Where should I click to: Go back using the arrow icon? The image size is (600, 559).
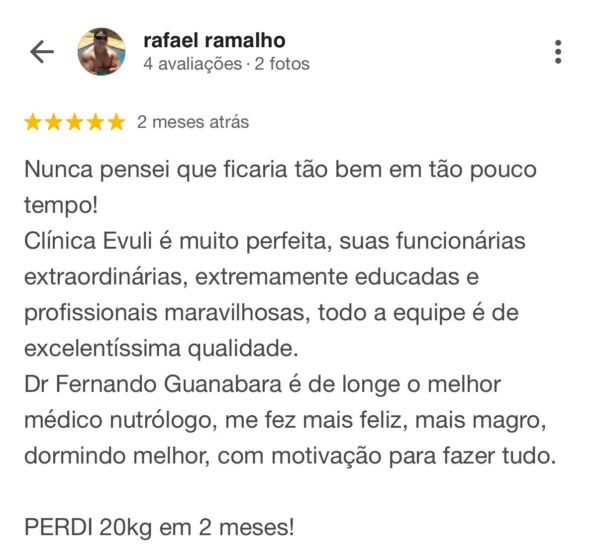click(42, 52)
